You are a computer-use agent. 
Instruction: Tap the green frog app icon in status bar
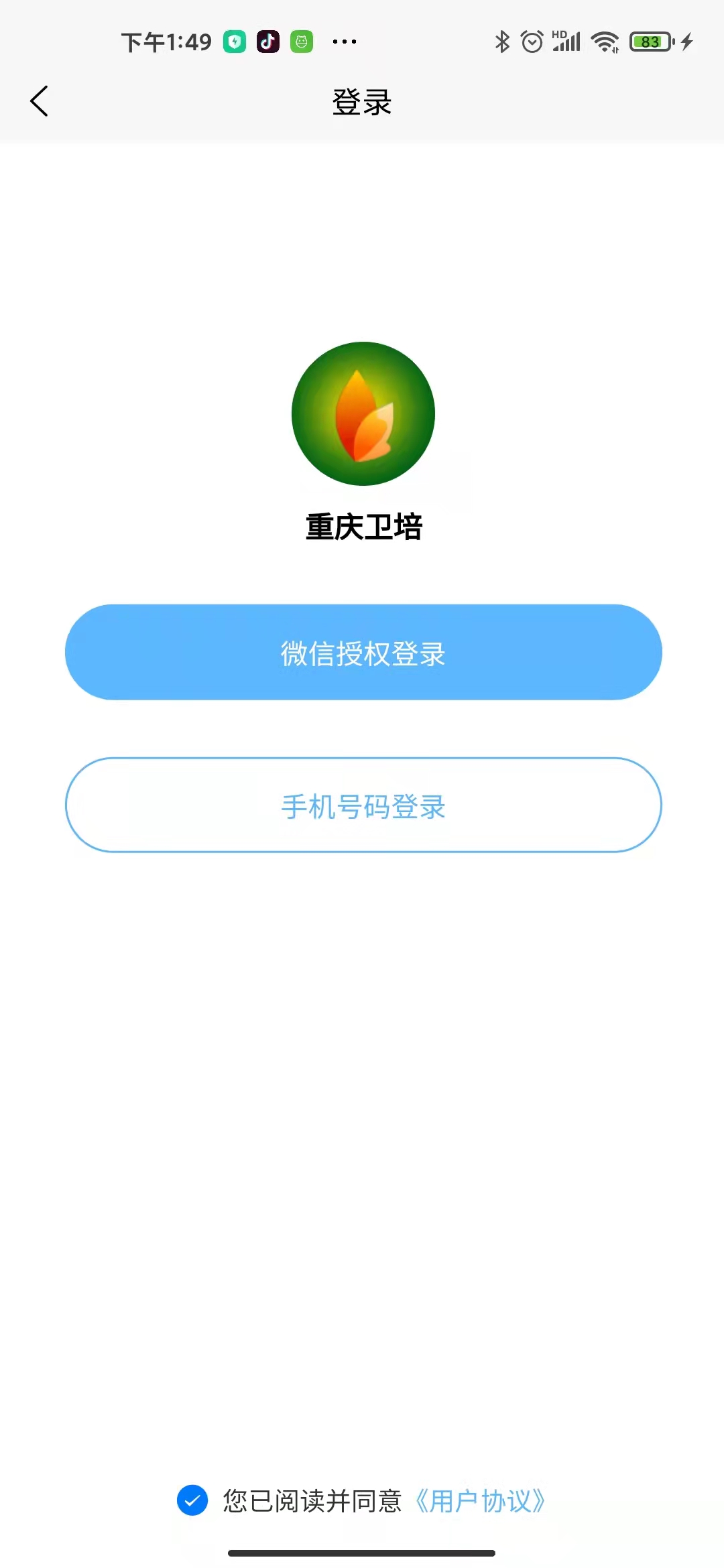pyautogui.click(x=303, y=41)
